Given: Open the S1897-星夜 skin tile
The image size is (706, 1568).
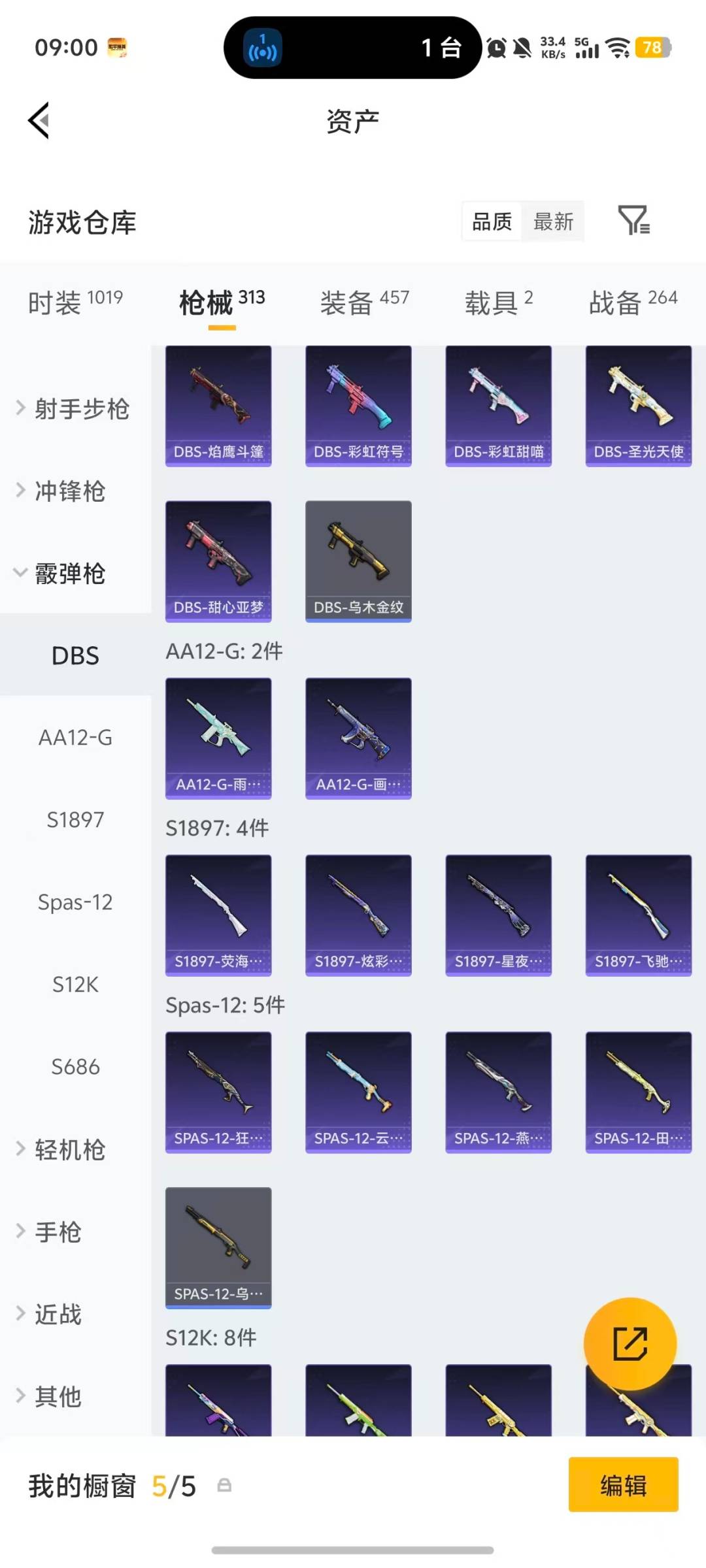Looking at the screenshot, I should tap(498, 915).
